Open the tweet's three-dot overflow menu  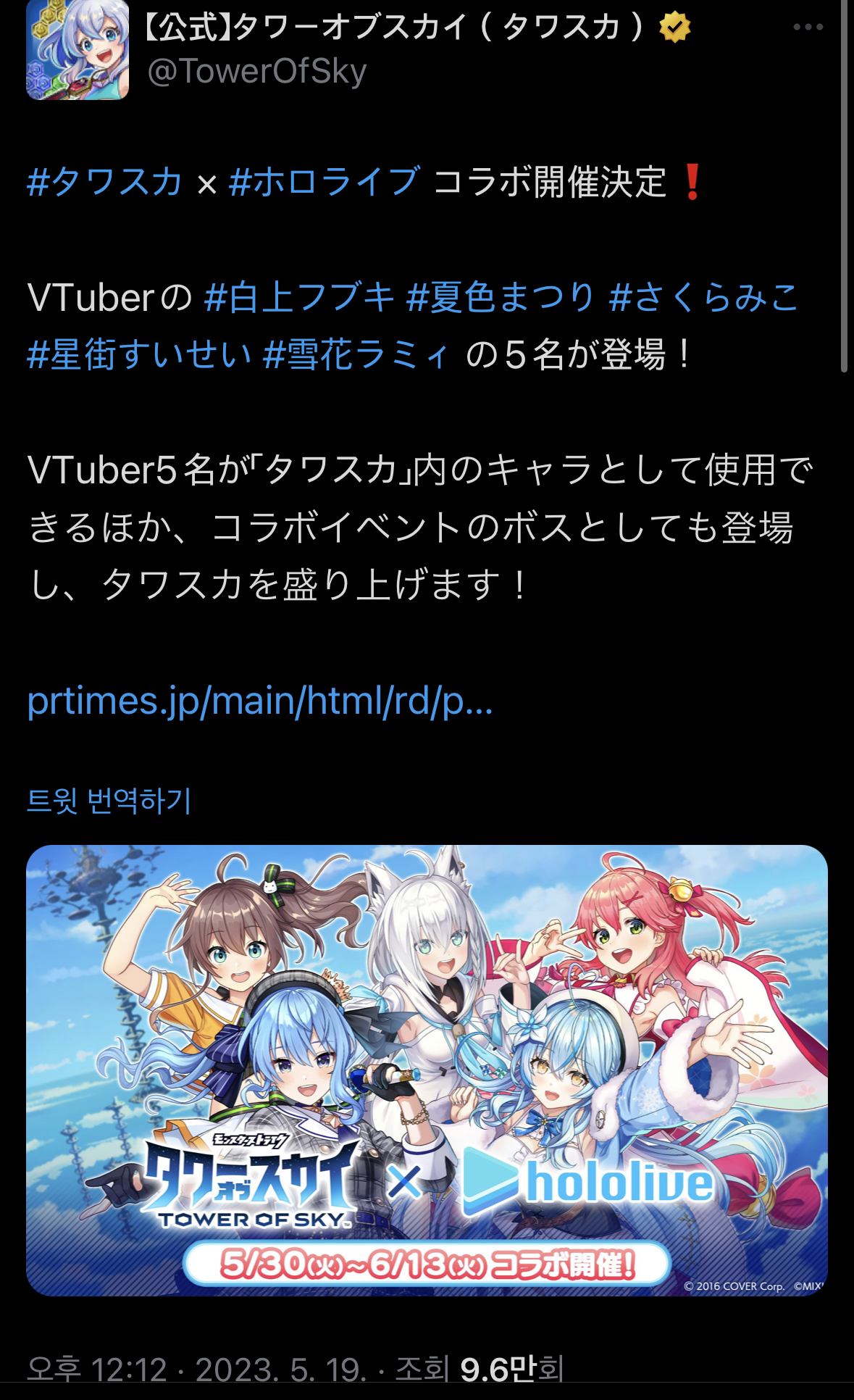(x=808, y=28)
